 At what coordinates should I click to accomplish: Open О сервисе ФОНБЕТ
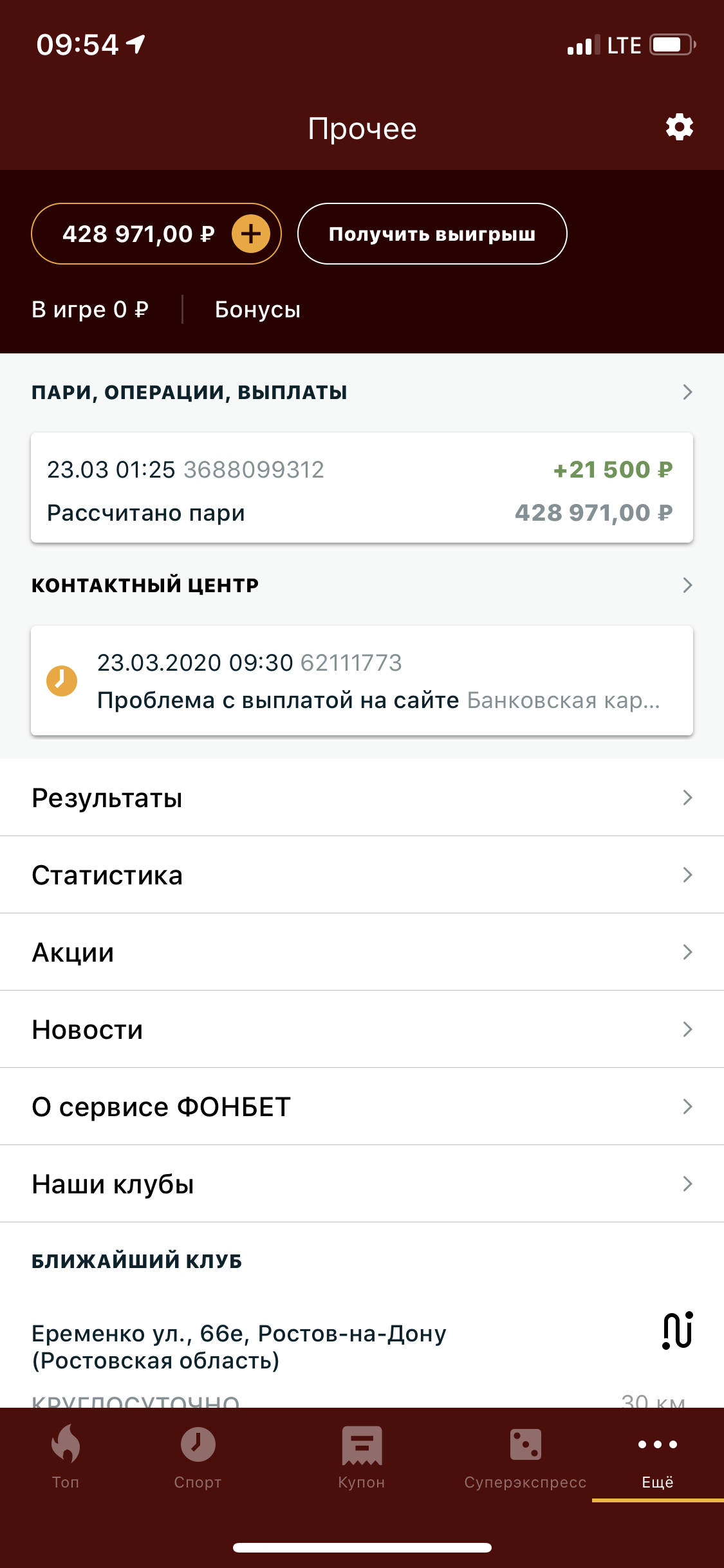pyautogui.click(x=362, y=1106)
